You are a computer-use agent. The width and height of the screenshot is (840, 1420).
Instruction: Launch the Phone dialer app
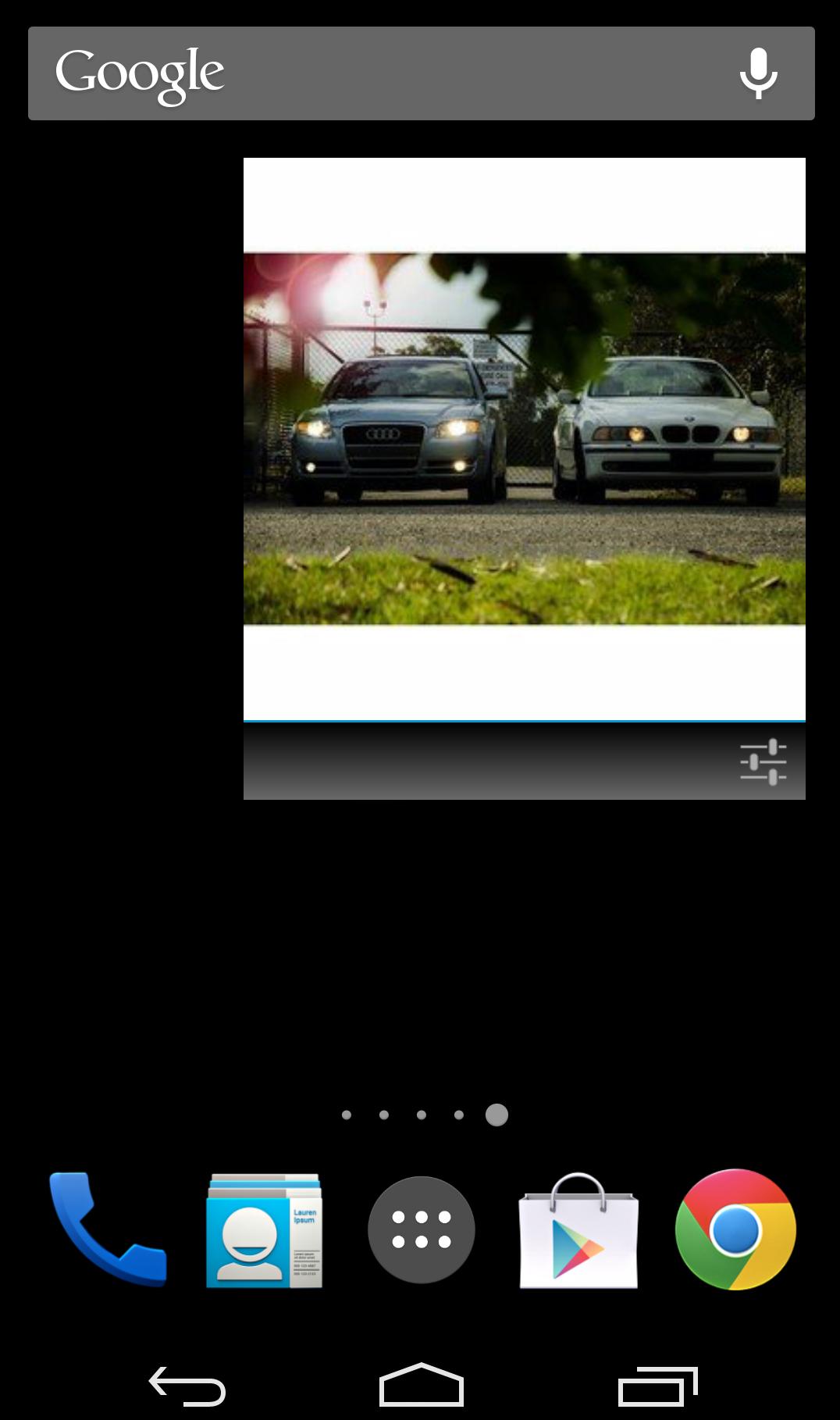click(108, 1229)
